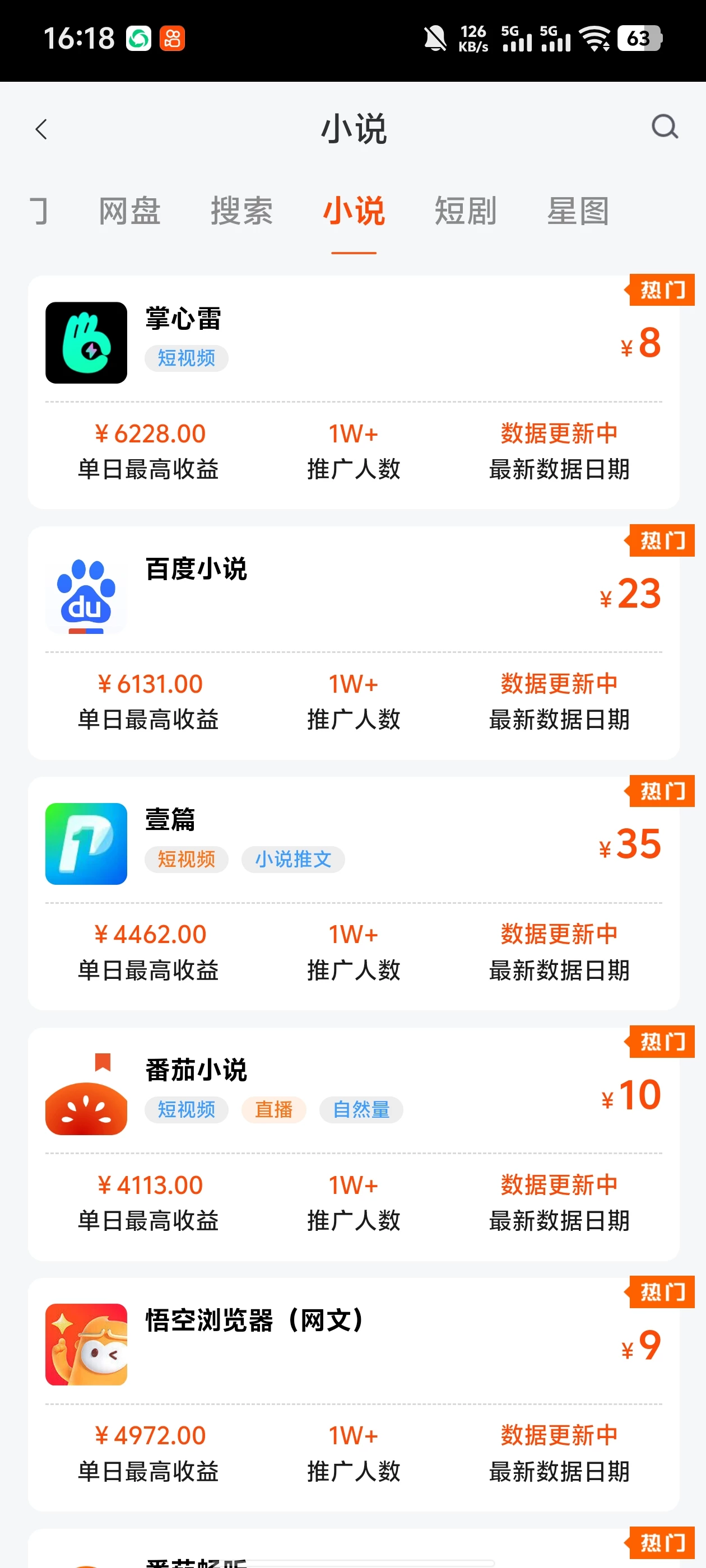Viewport: 706px width, 1568px height.
Task: Select the 搜索 tab
Action: (x=241, y=212)
